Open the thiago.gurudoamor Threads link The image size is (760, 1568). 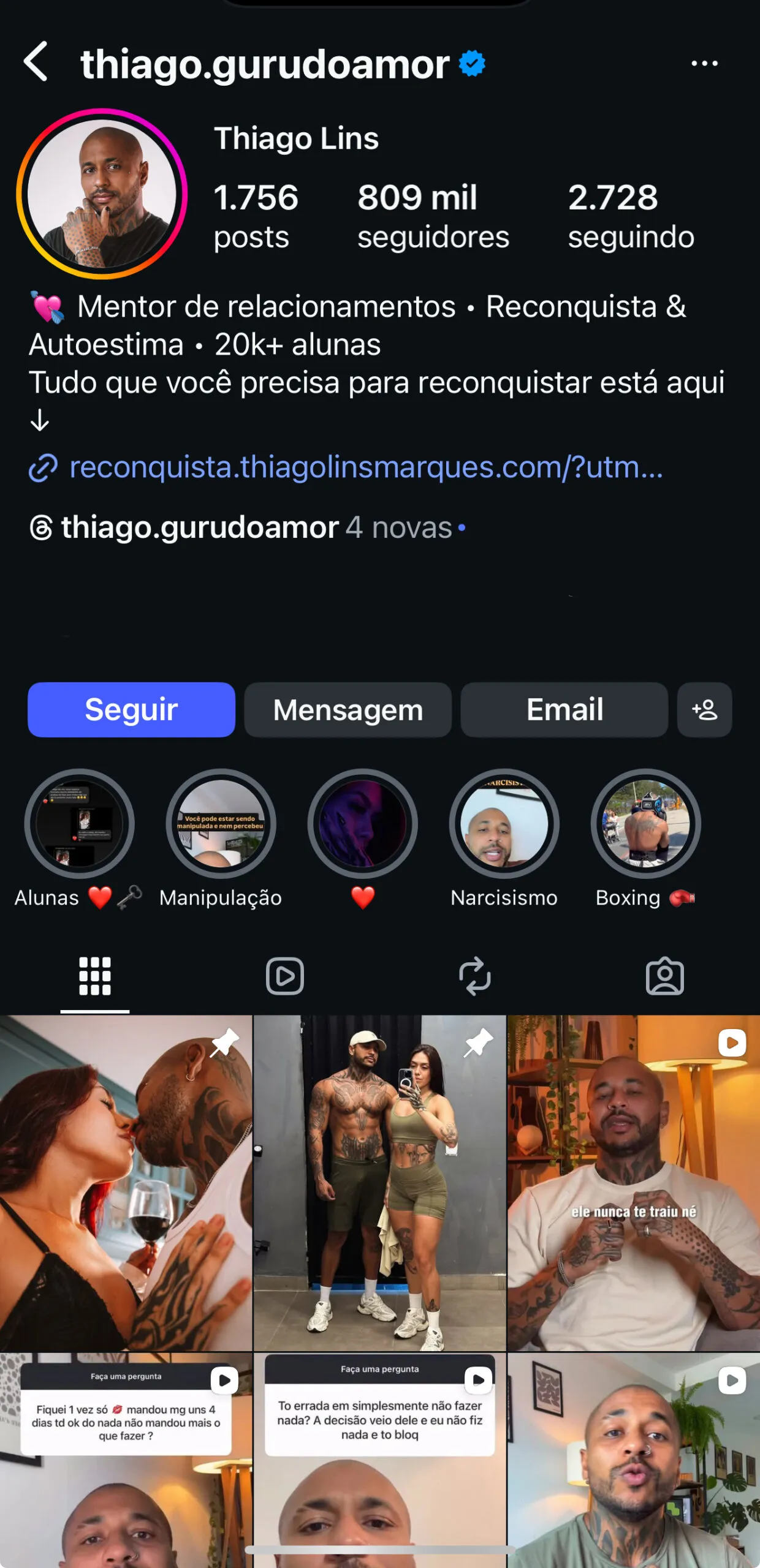coord(199,527)
